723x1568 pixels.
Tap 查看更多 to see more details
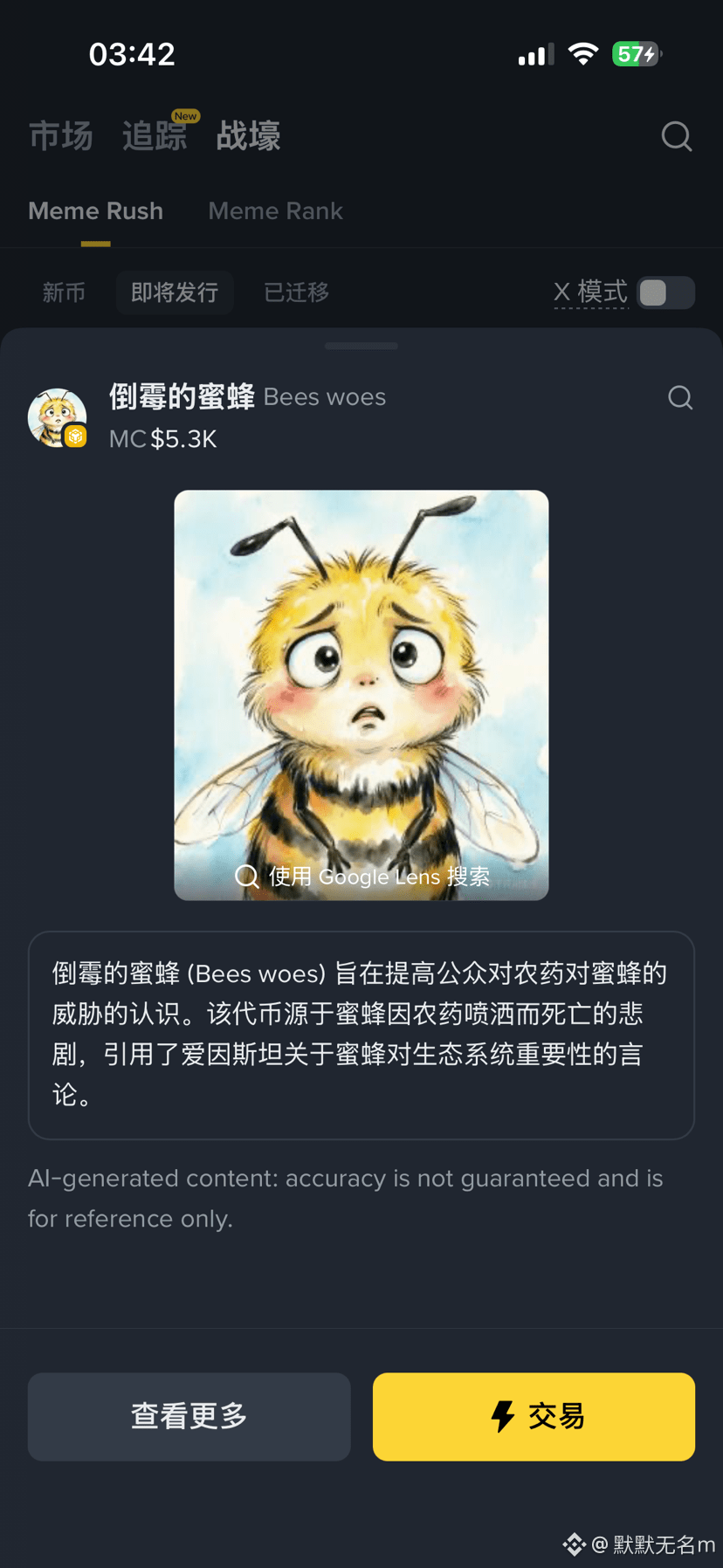tap(189, 1416)
